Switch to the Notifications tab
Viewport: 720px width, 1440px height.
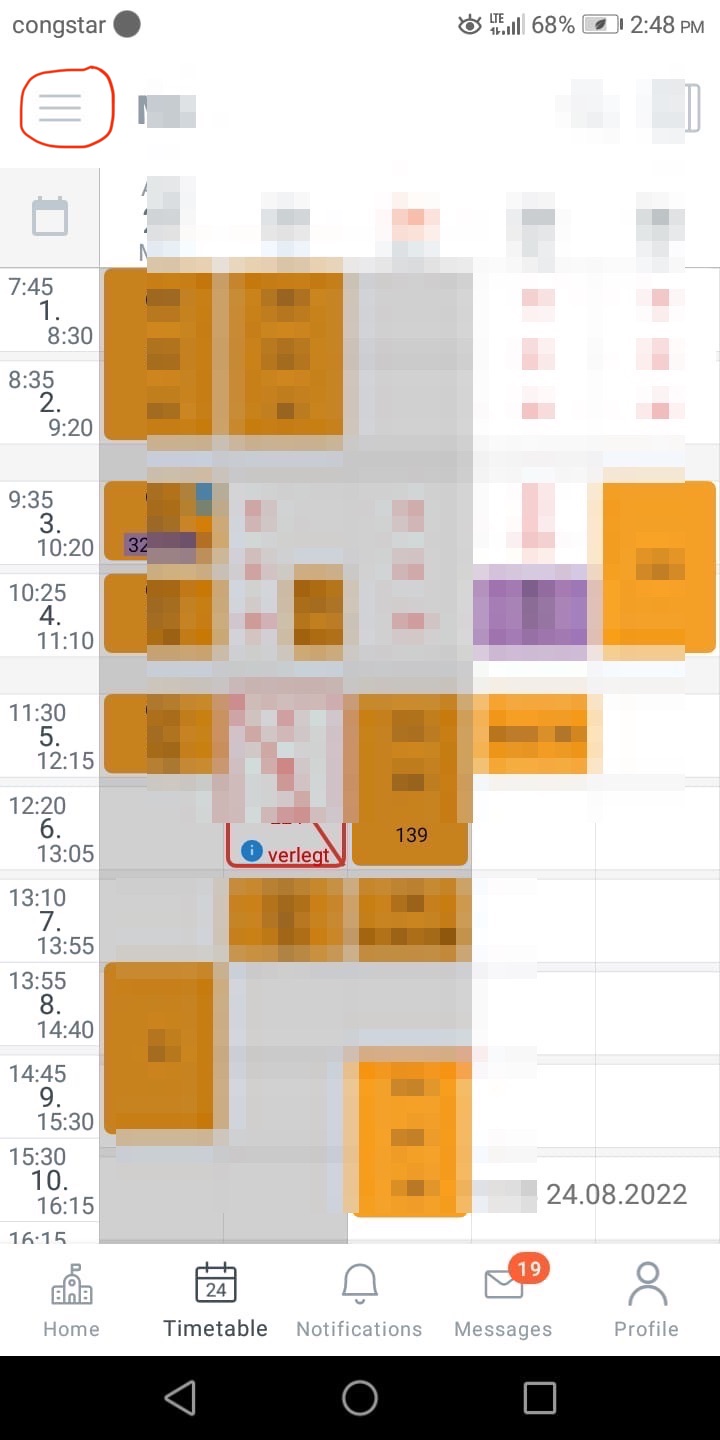[359, 1300]
